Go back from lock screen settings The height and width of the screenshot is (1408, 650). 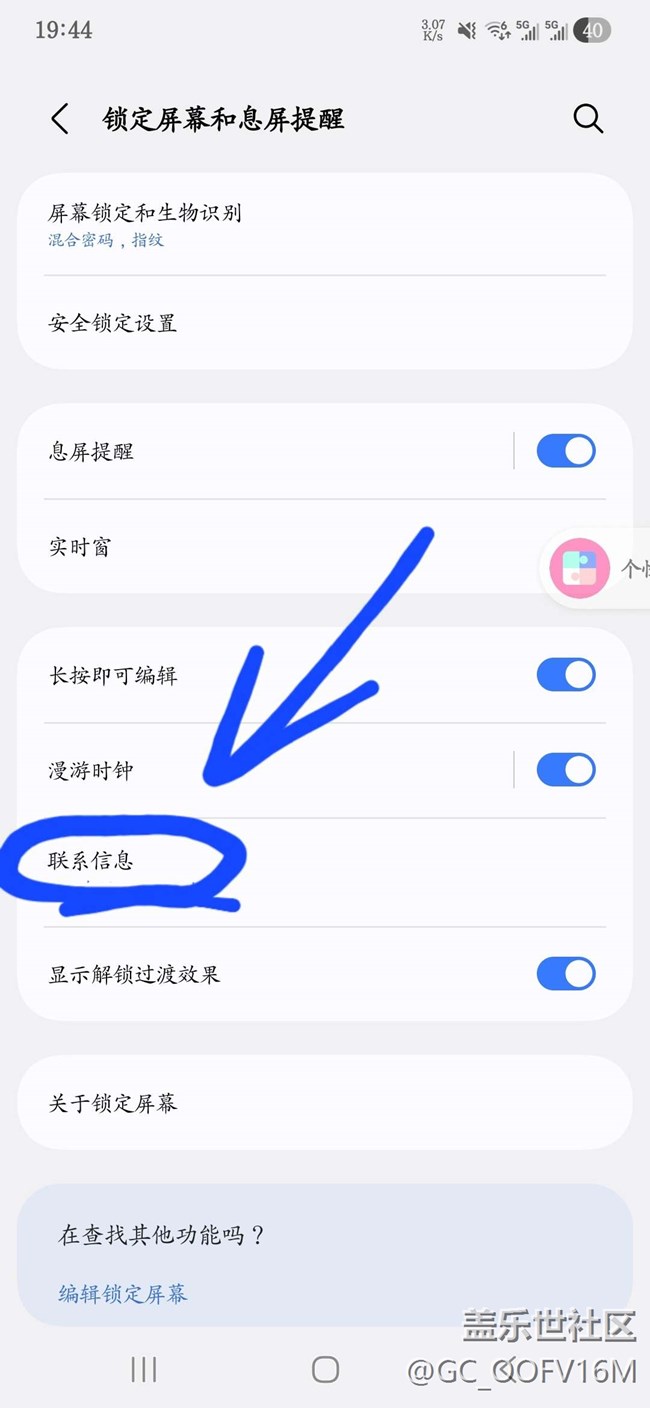60,119
